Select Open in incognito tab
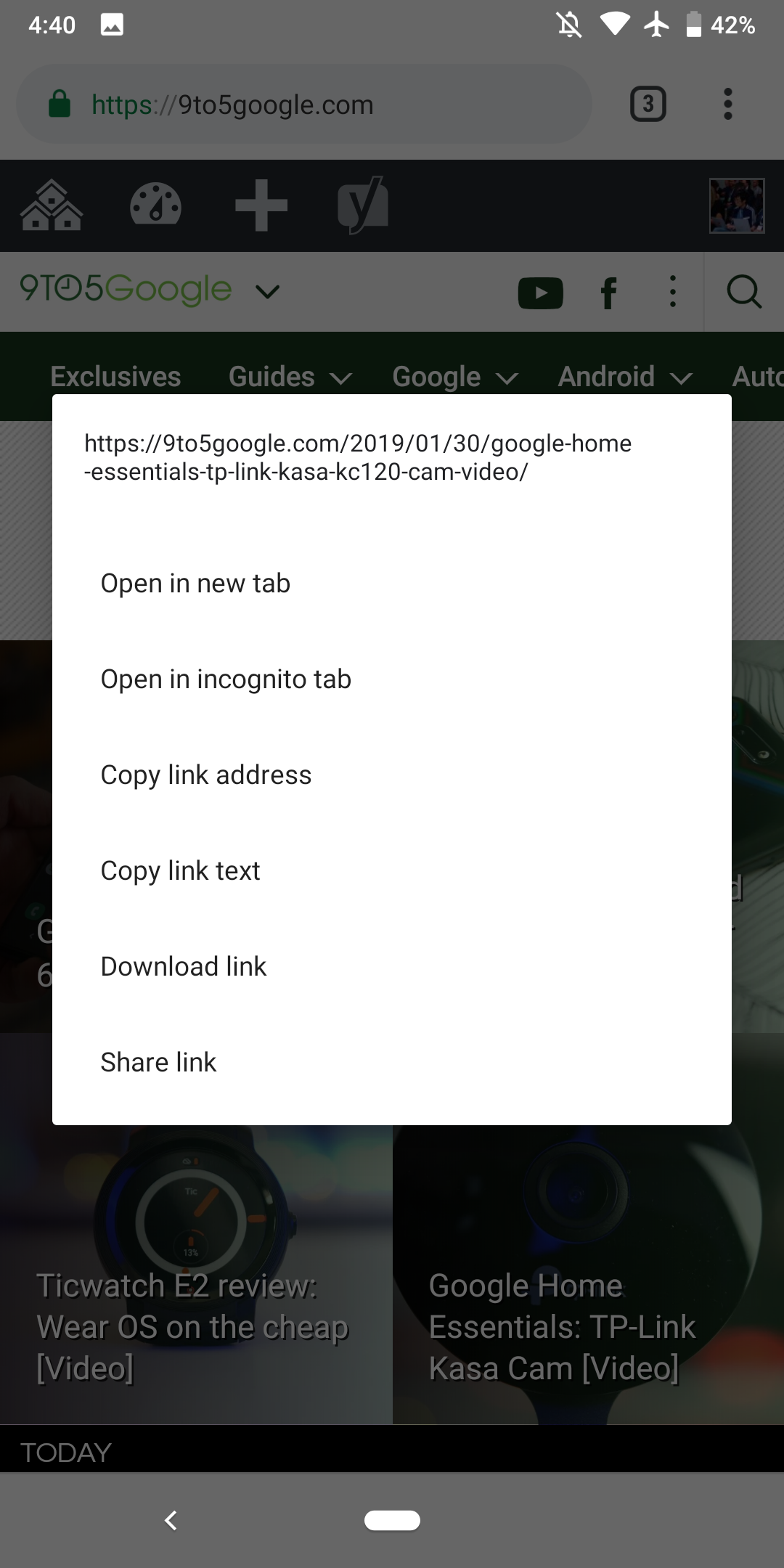Image resolution: width=784 pixels, height=1568 pixels. (x=225, y=678)
